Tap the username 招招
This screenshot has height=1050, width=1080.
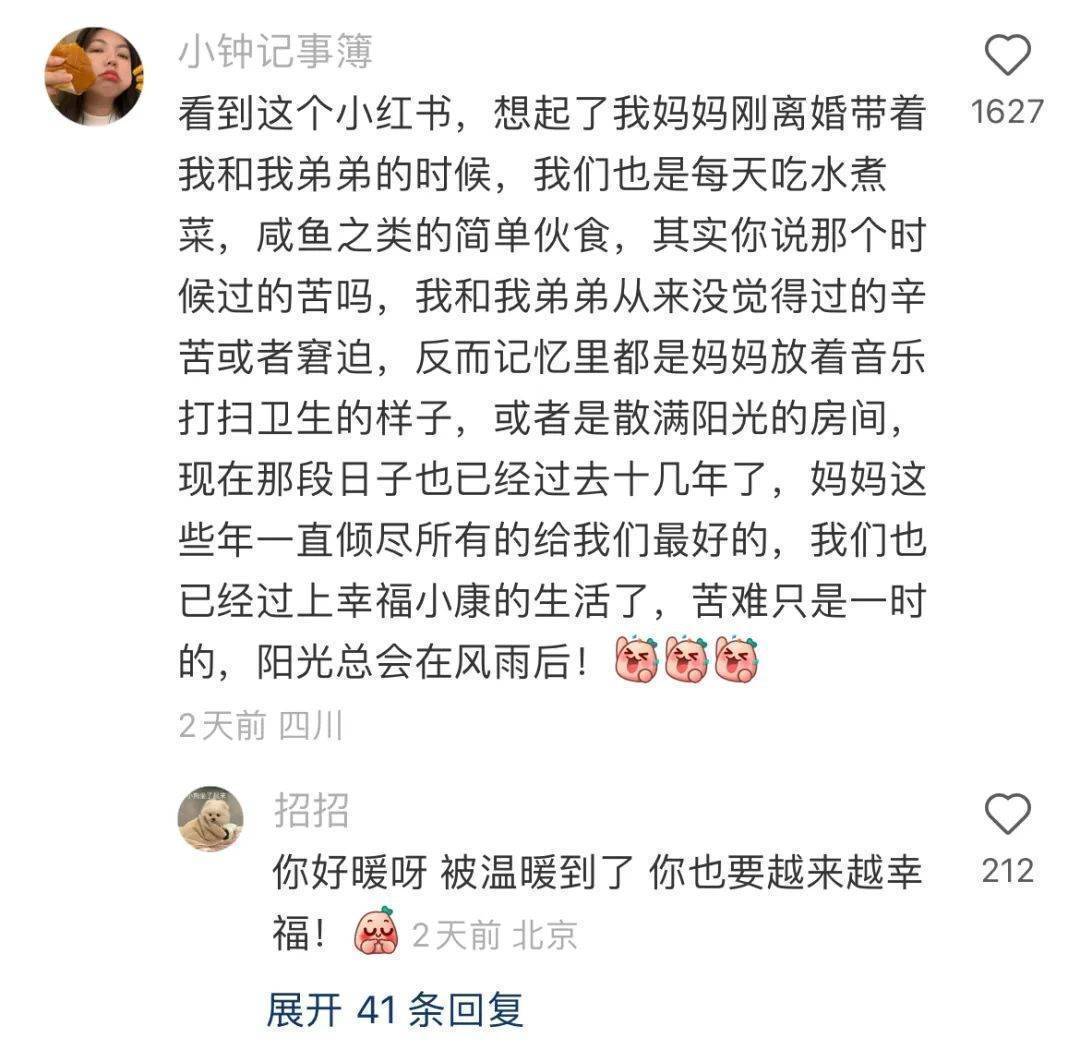pos(311,810)
